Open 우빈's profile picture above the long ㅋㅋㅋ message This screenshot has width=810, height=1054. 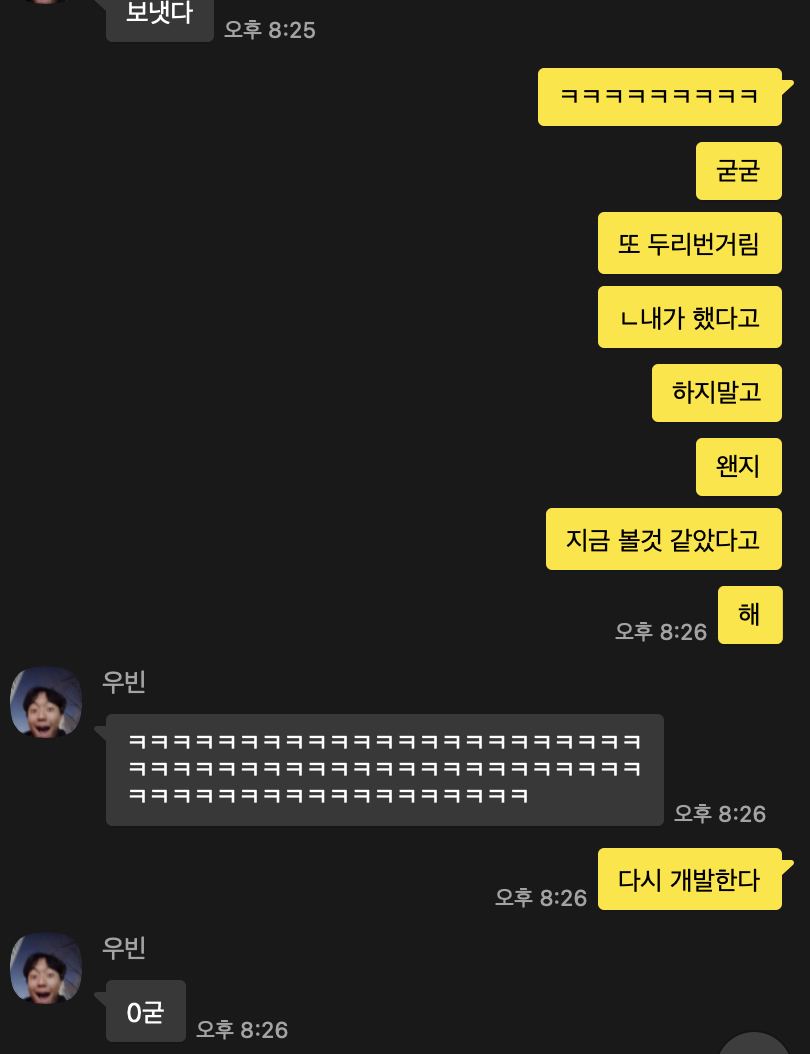(46, 703)
